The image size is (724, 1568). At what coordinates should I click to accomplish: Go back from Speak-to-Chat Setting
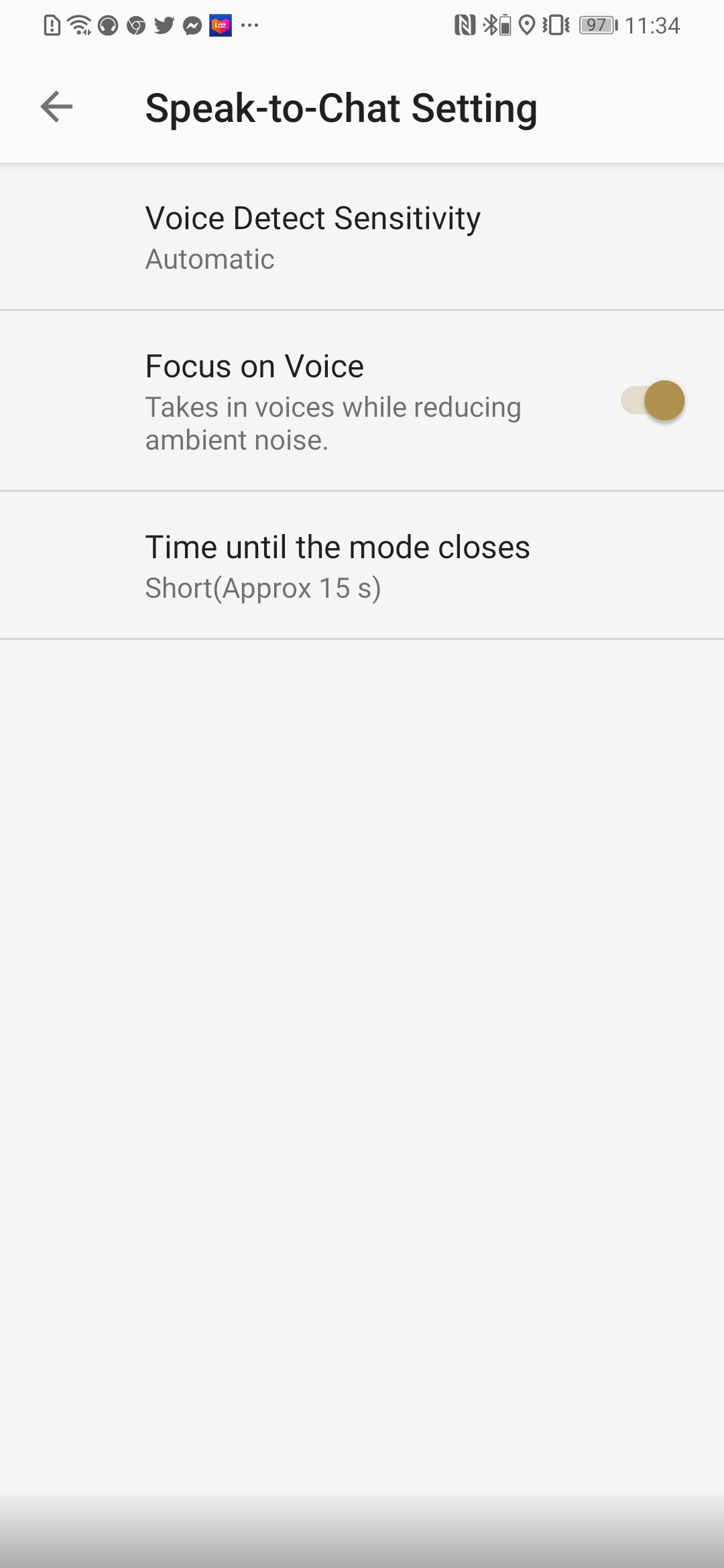(x=56, y=107)
